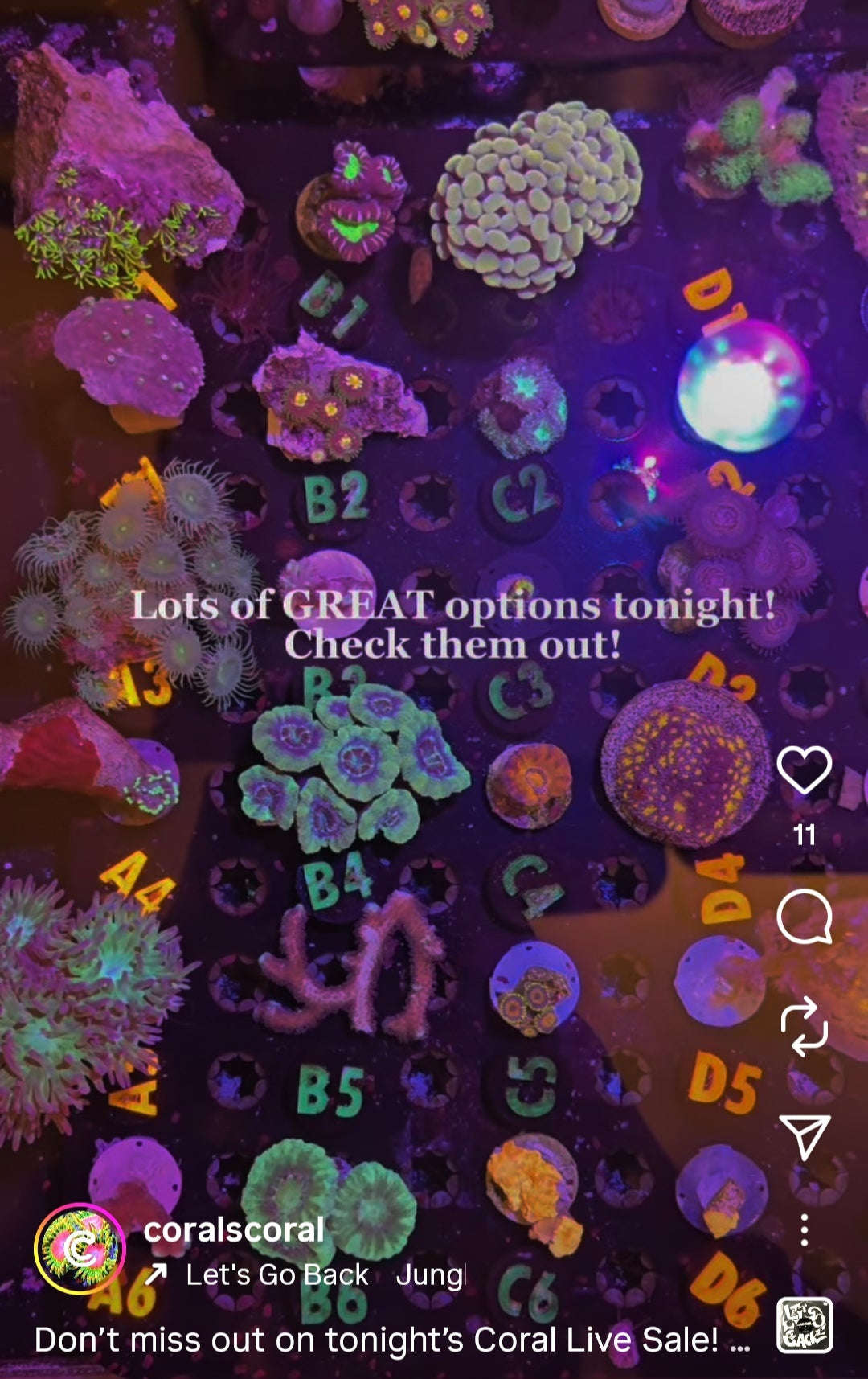Open the reel's comments
The height and width of the screenshot is (1379, 868).
804,917
